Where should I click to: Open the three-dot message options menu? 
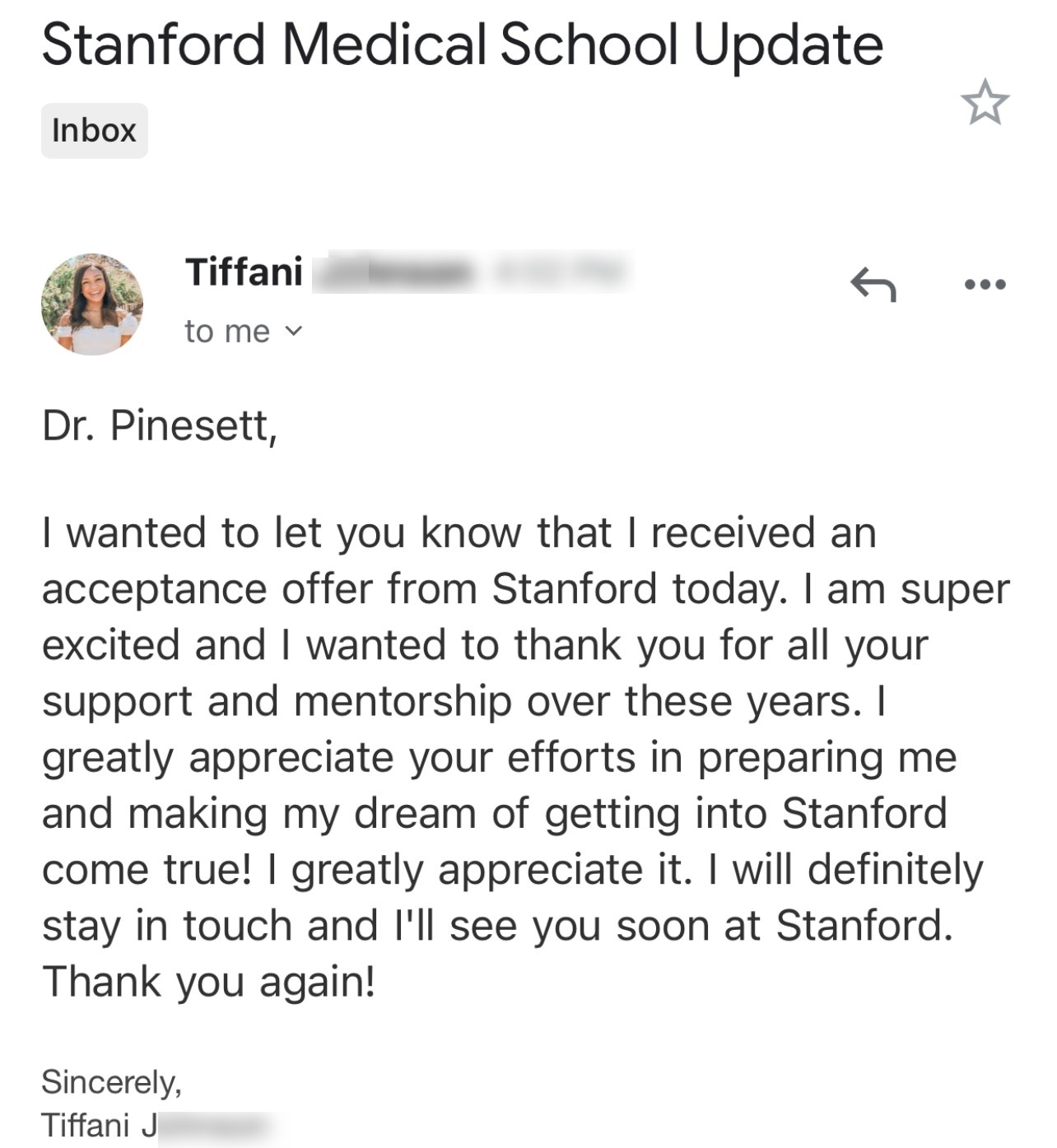(985, 285)
